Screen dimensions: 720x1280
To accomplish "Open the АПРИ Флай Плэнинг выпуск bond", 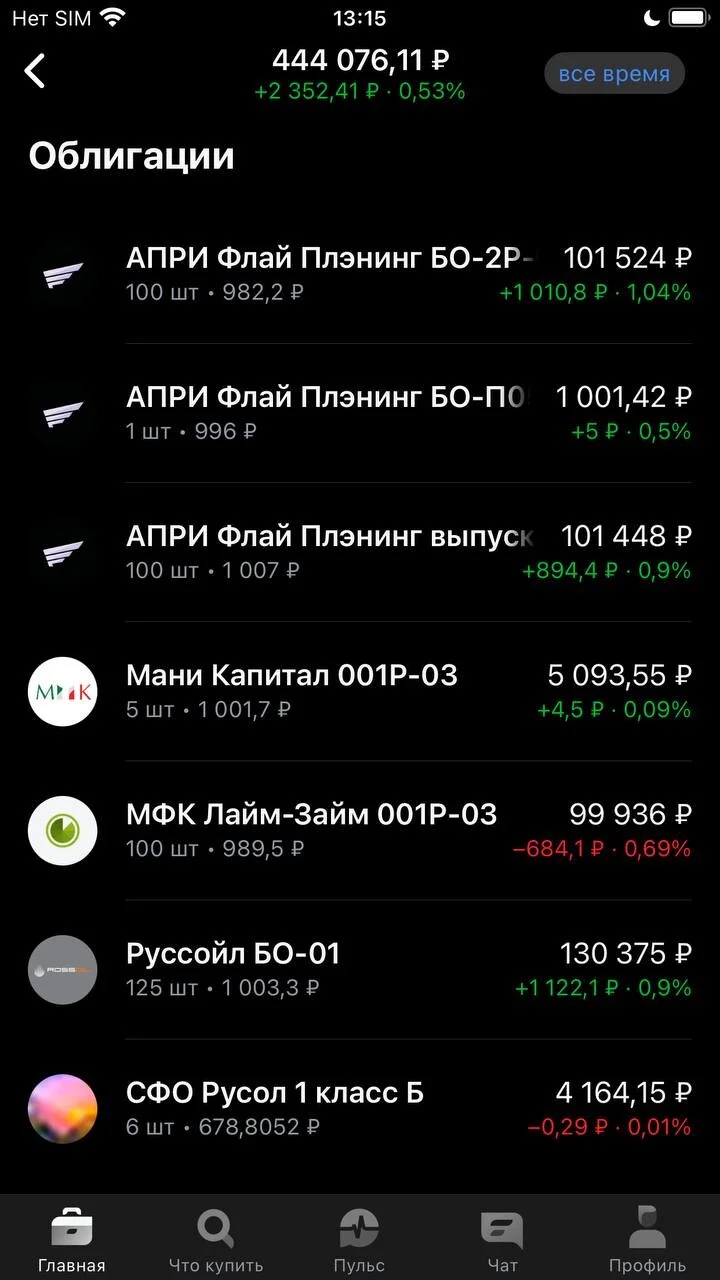I will (x=360, y=552).
